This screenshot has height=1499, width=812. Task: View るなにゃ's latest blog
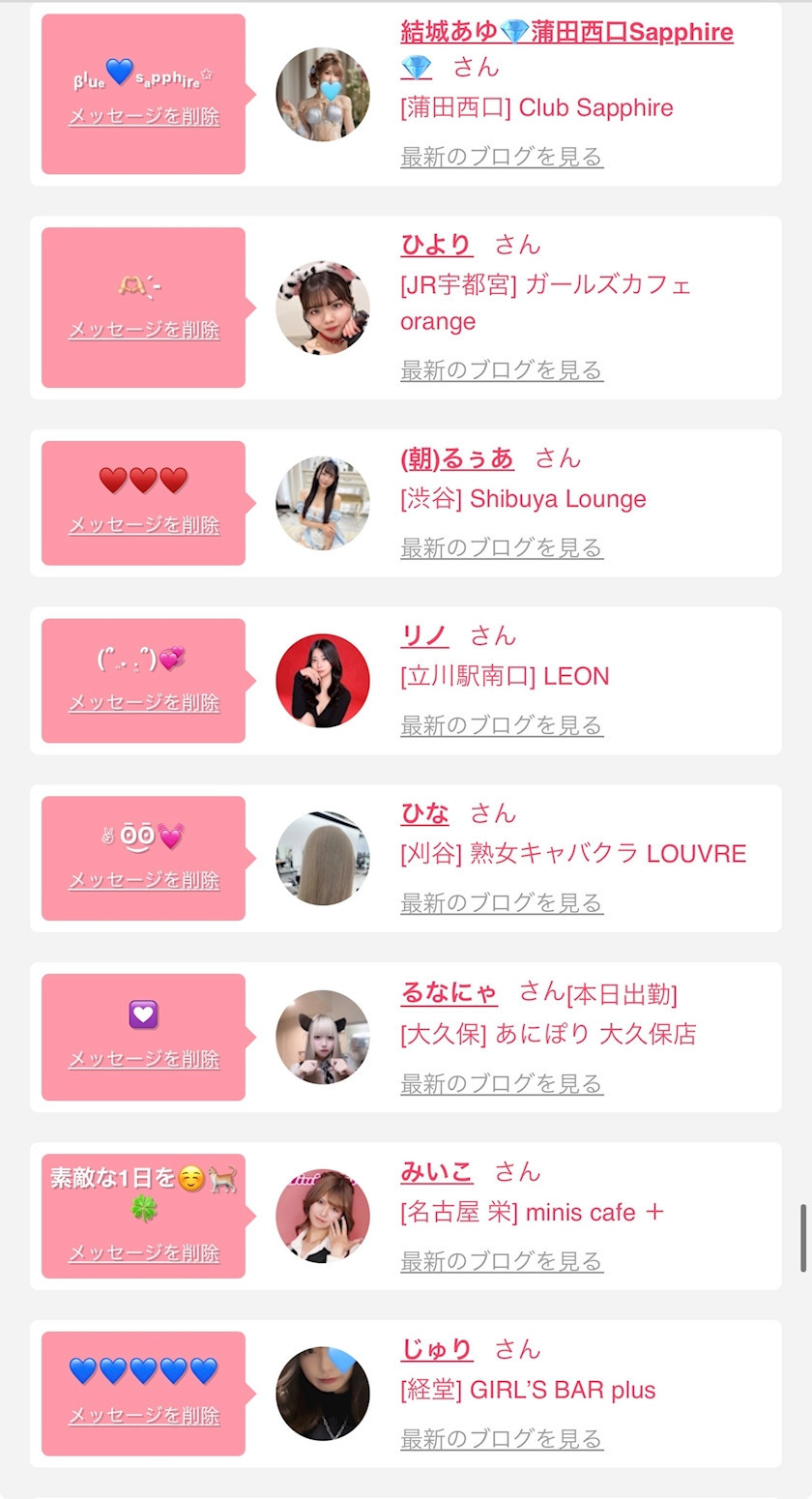click(502, 1083)
